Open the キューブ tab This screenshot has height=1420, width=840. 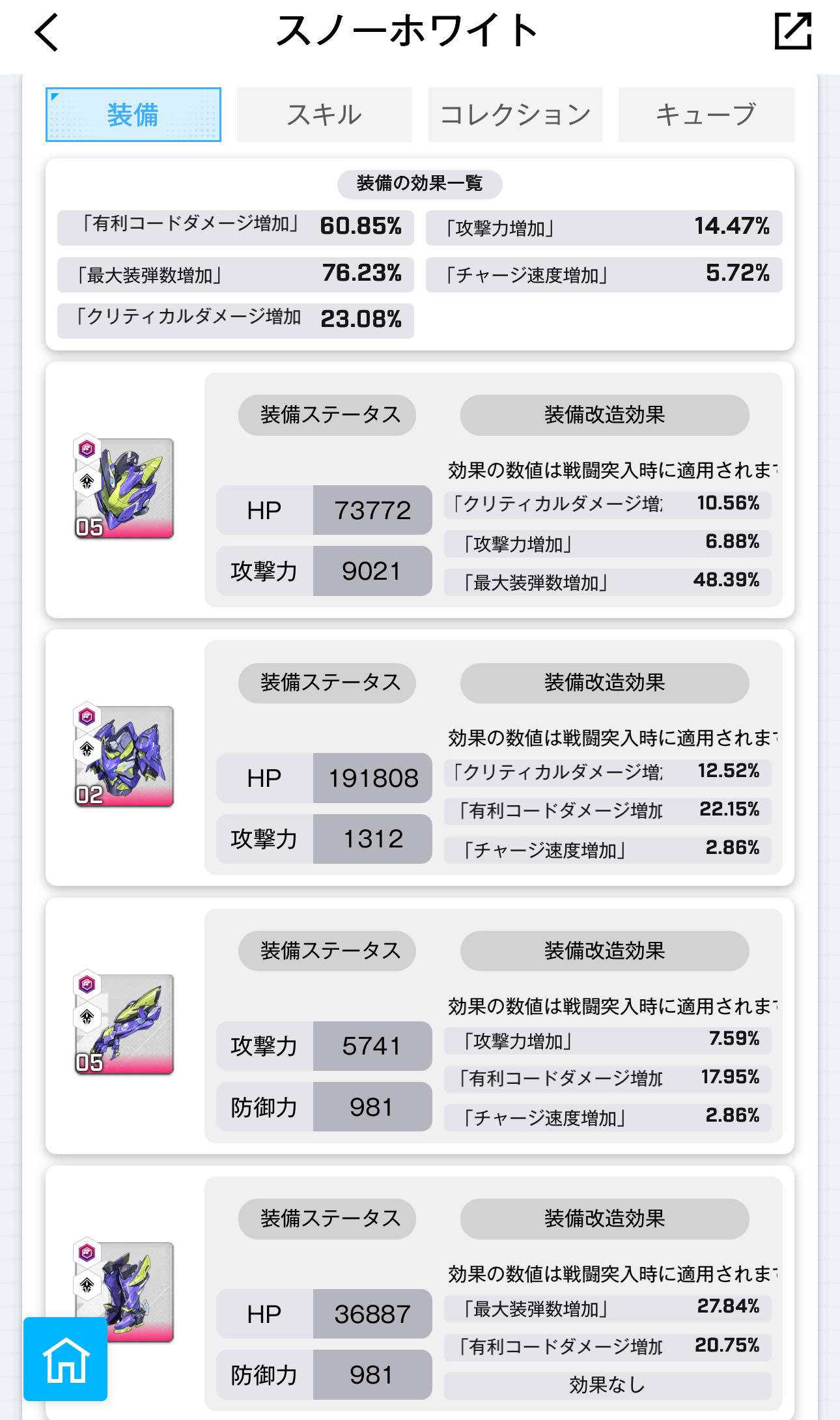coord(706,115)
